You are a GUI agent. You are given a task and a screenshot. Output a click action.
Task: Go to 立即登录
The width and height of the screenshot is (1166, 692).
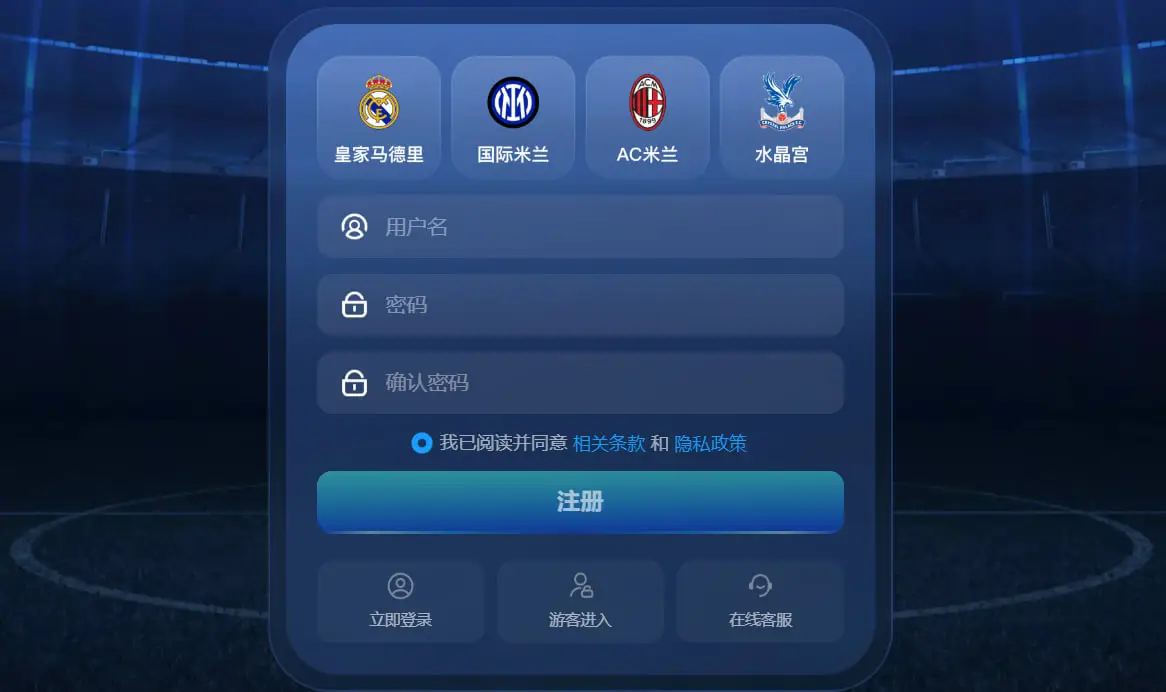tap(400, 601)
